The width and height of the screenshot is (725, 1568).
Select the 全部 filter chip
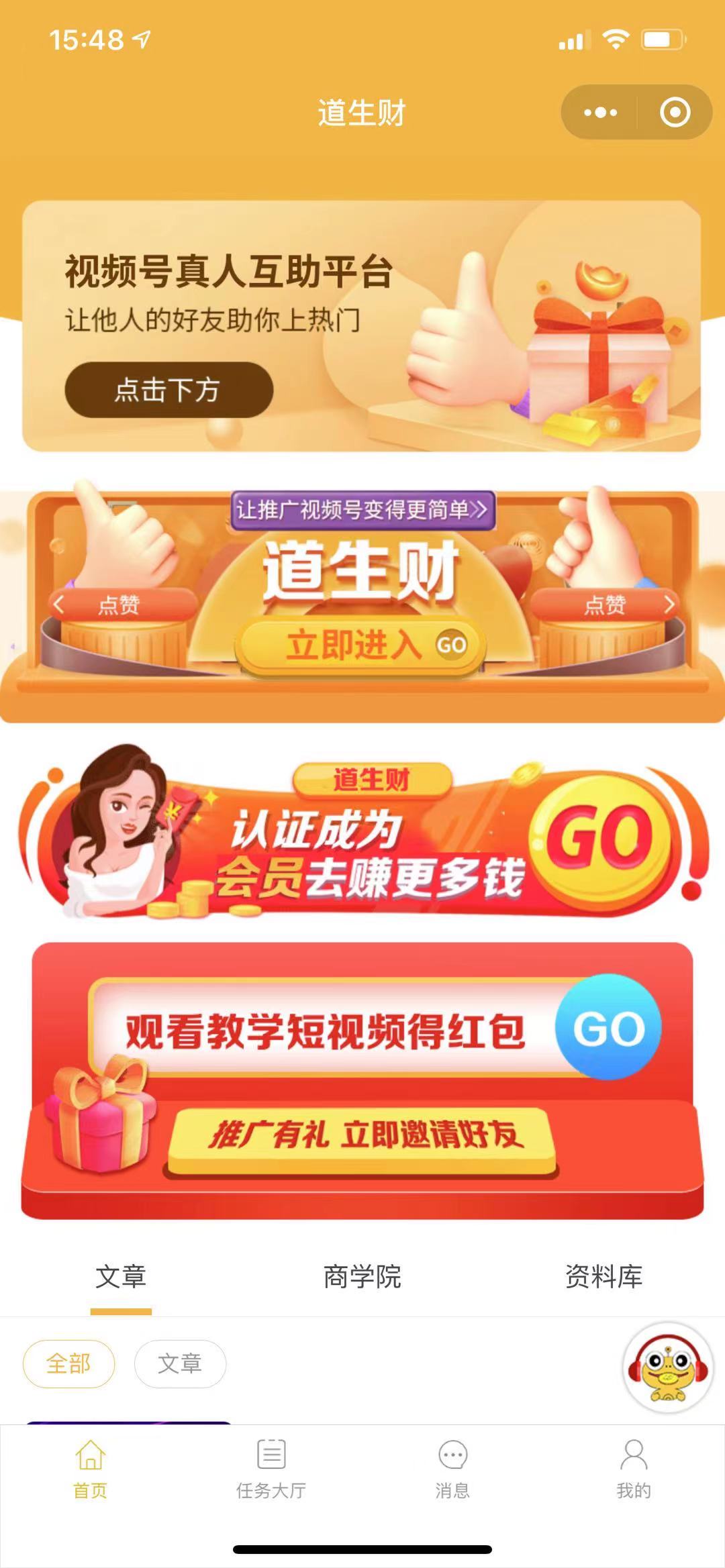pyautogui.click(x=68, y=1364)
